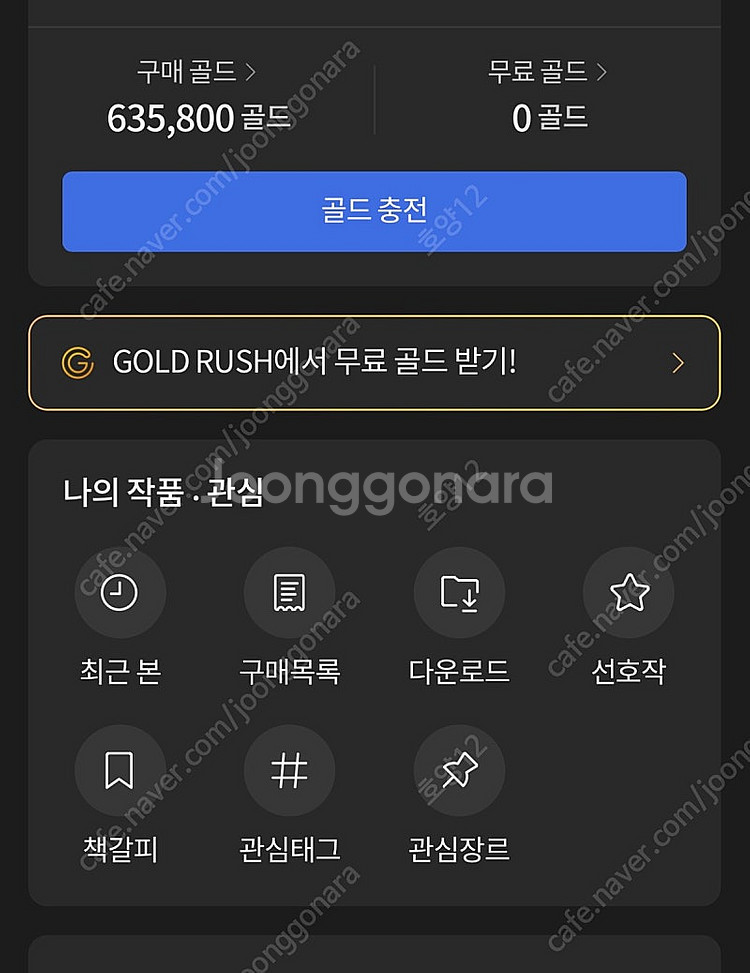Expand 무료 골드 details via its chevron
This screenshot has height=973, width=750.
601,72
